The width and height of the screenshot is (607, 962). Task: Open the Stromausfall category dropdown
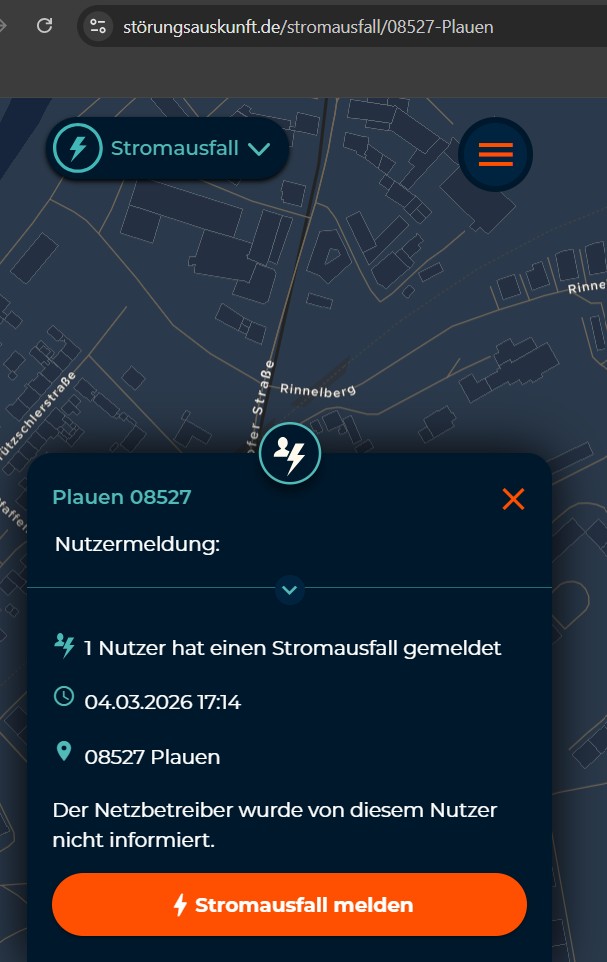(x=168, y=149)
